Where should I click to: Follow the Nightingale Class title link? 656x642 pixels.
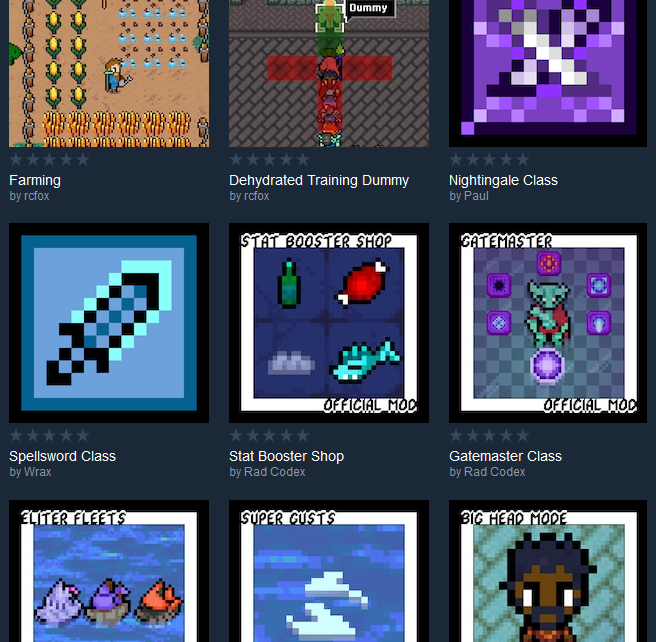503,181
